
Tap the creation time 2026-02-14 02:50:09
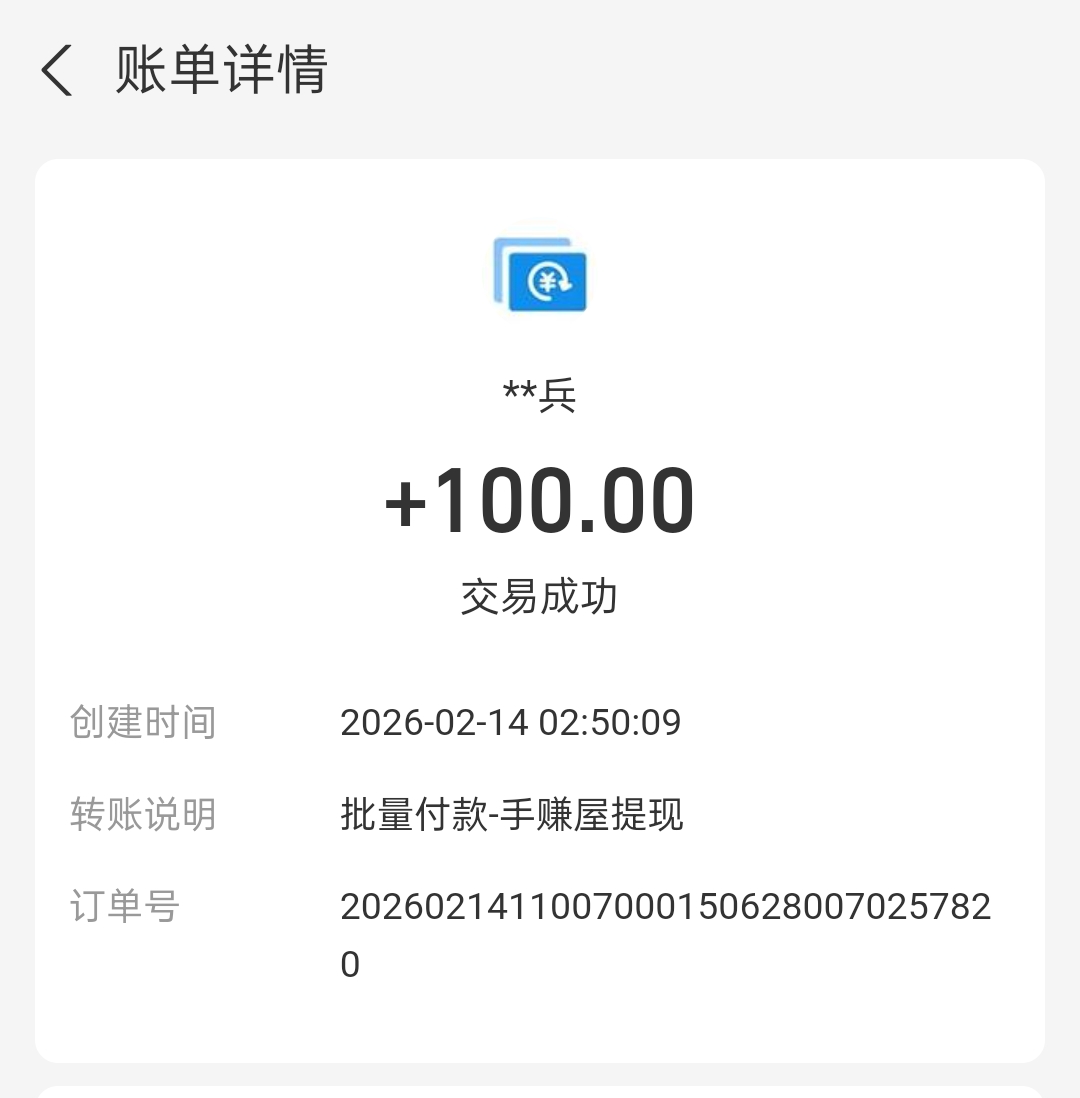click(x=510, y=722)
